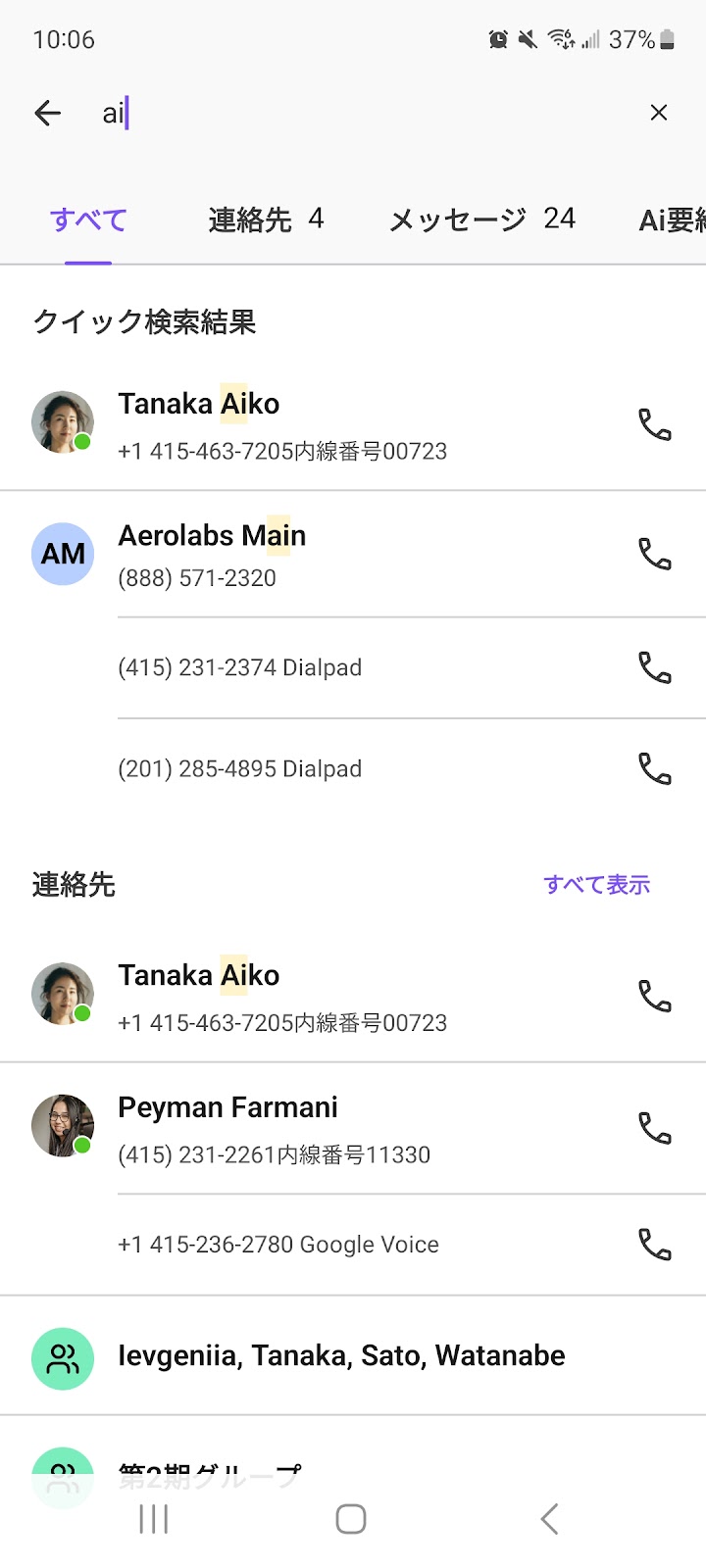Call the (415) 231-2374 Dialpad number
The image size is (706, 1568).
(654, 667)
